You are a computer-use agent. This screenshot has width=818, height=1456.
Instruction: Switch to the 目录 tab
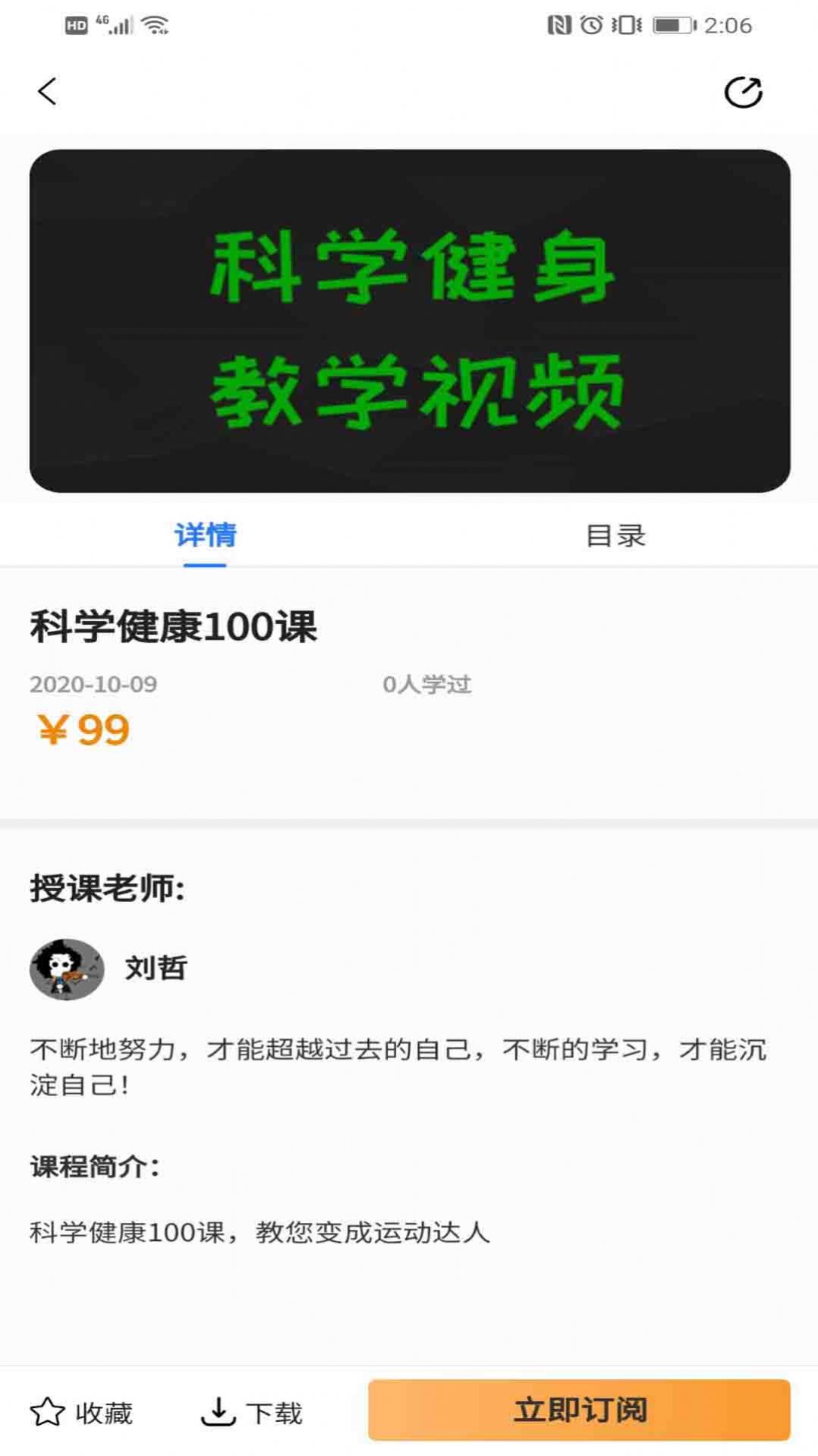pyautogui.click(x=615, y=536)
